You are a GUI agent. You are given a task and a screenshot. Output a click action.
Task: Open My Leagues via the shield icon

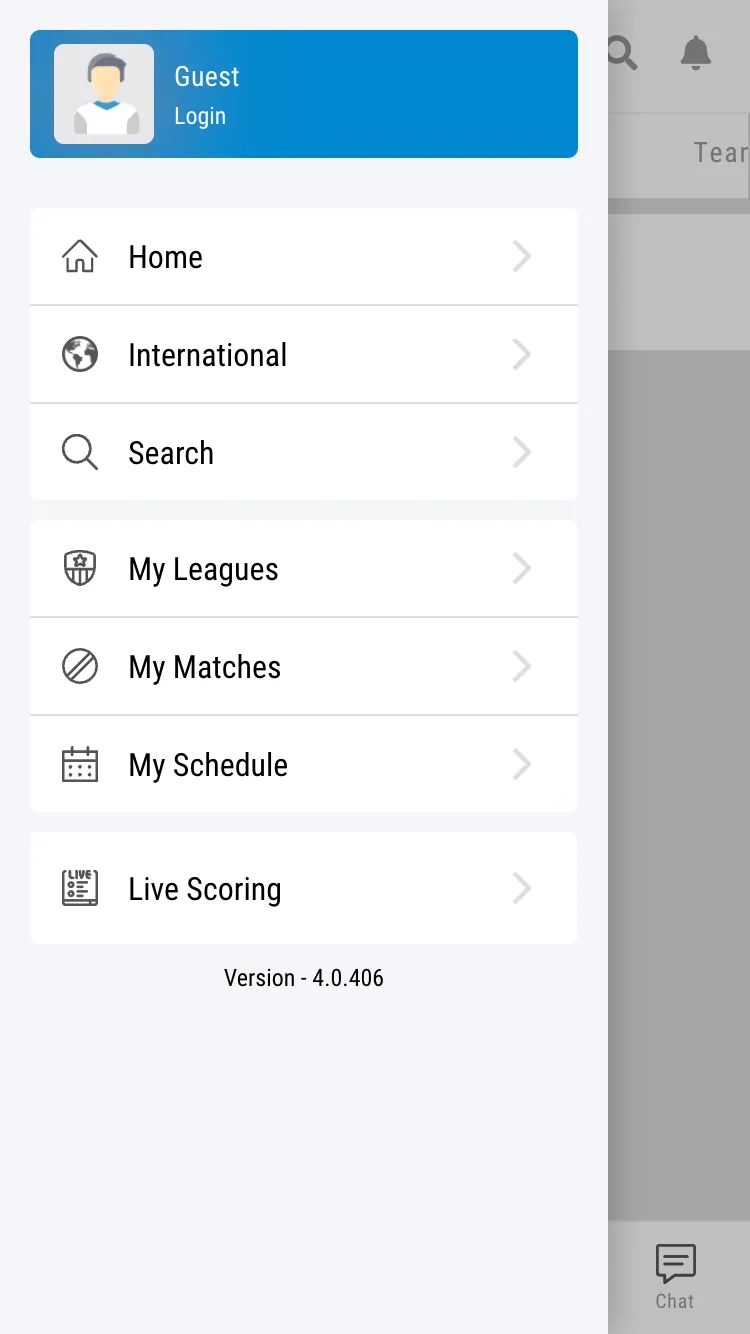79,568
